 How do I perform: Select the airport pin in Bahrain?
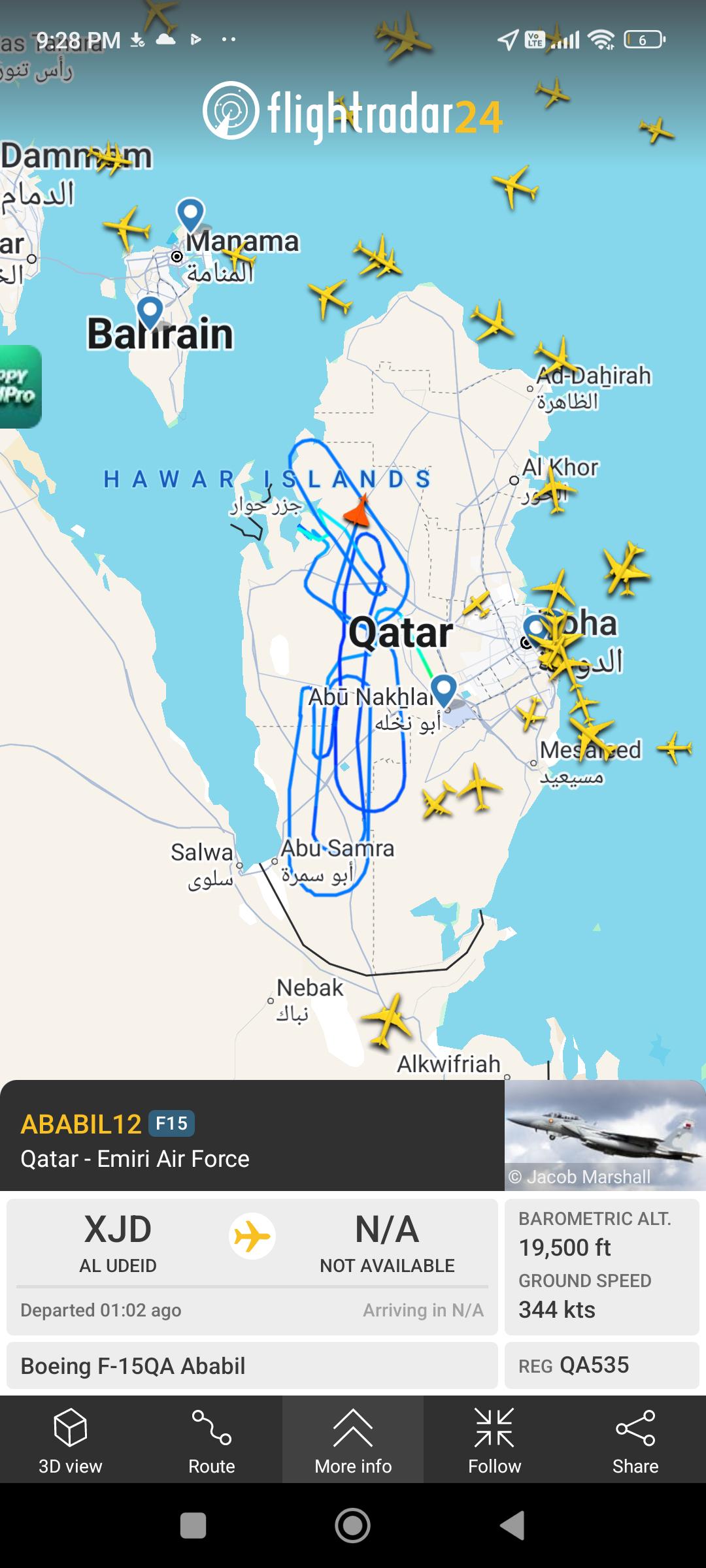coord(150,313)
